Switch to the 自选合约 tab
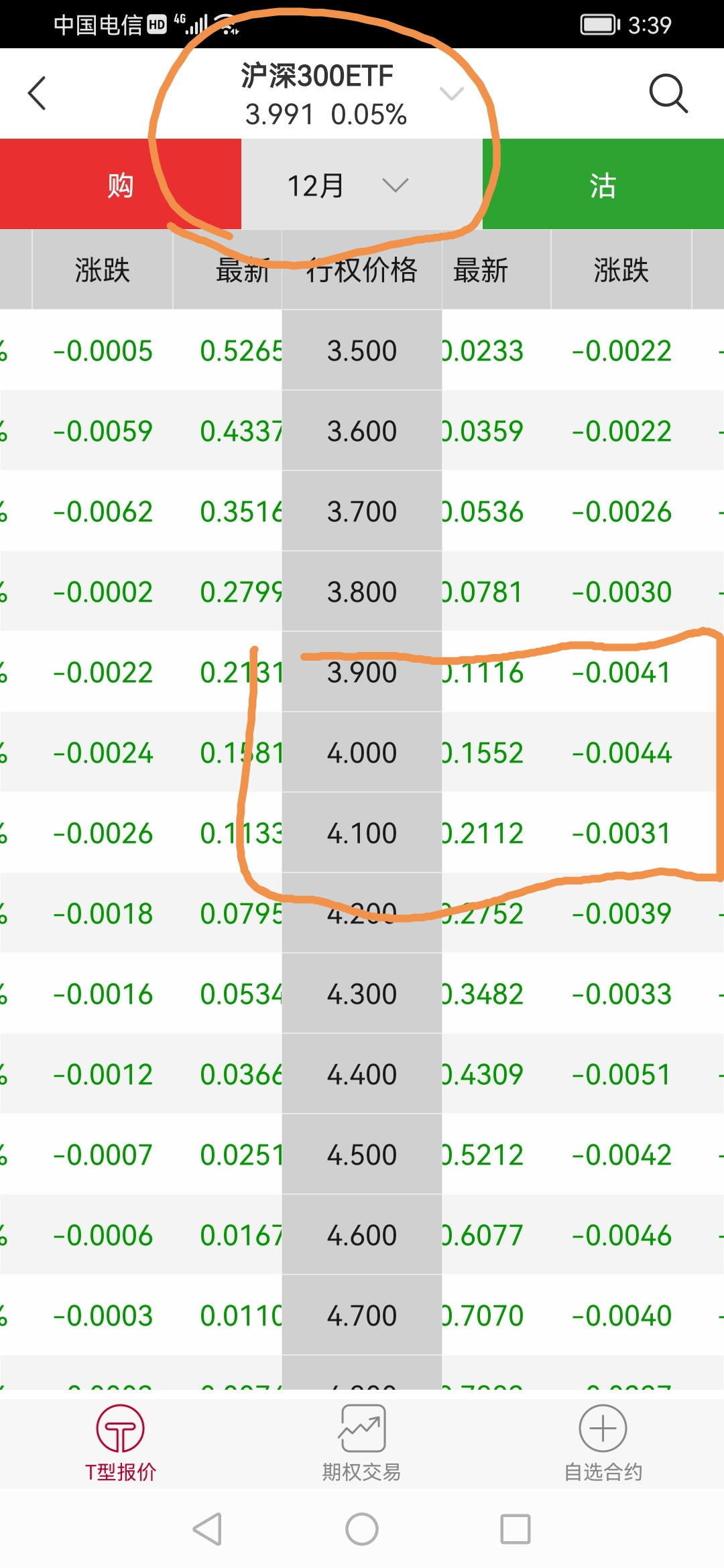 click(603, 1443)
